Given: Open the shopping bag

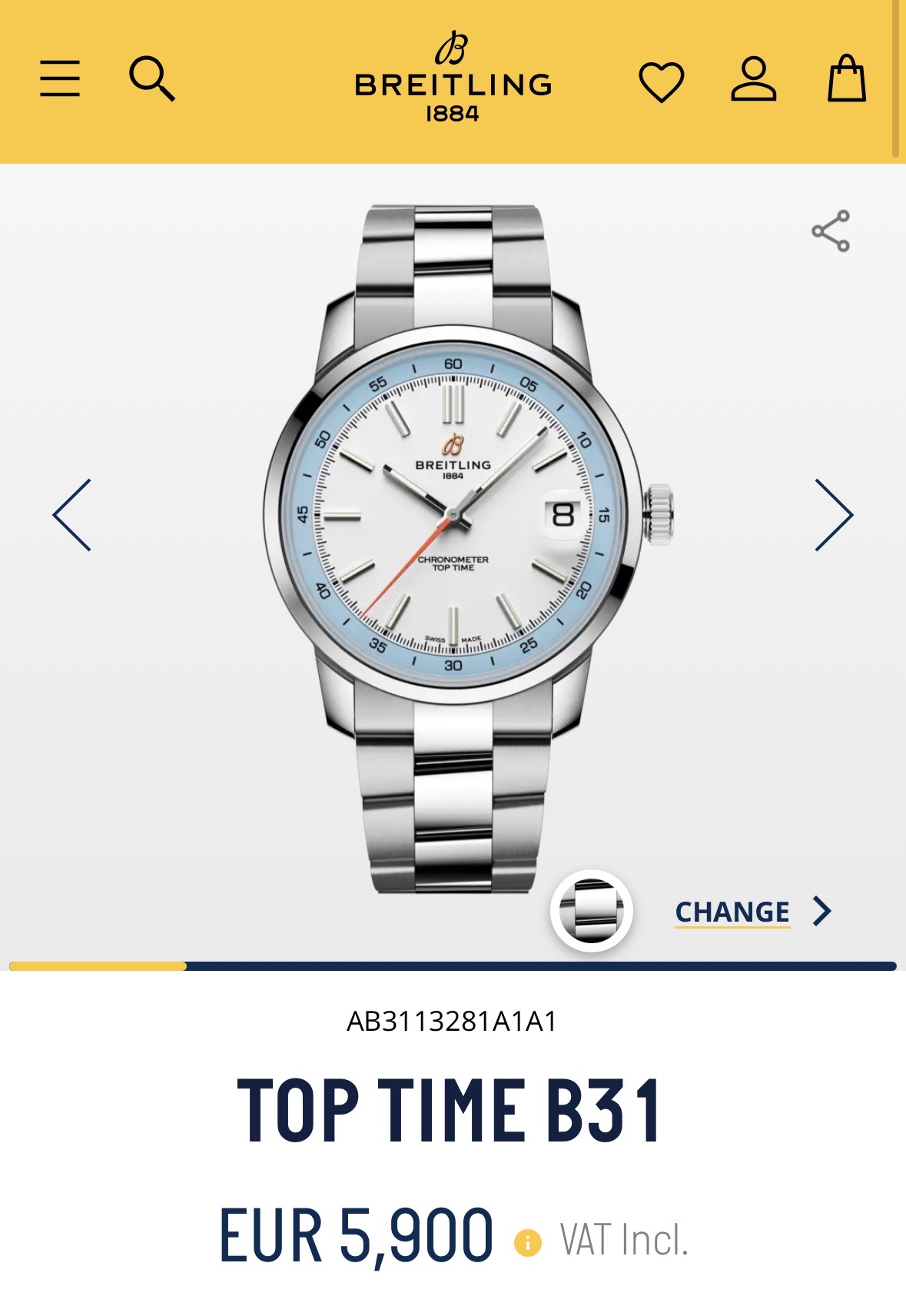Looking at the screenshot, I should [846, 78].
